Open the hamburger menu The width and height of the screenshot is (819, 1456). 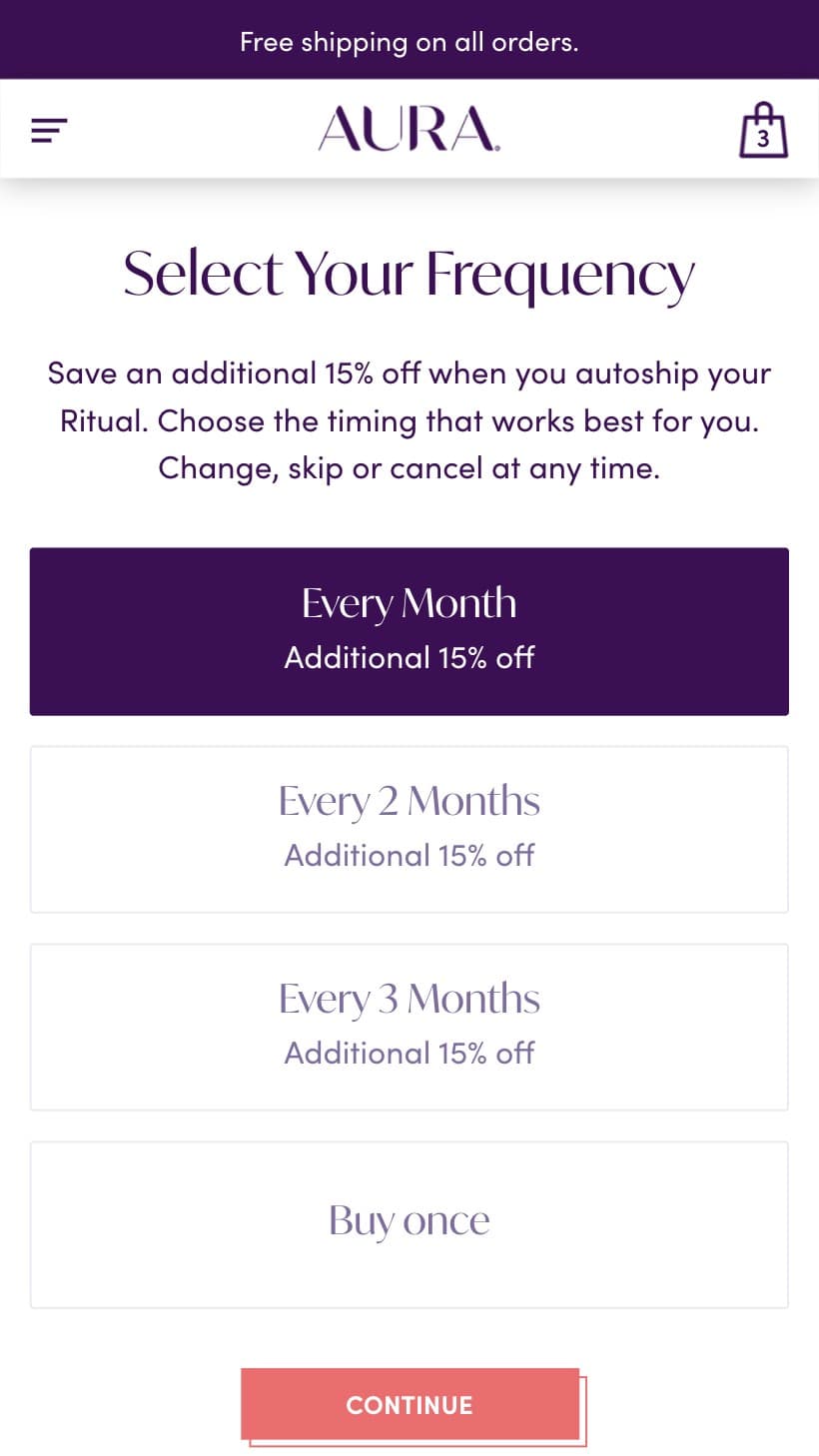(x=49, y=130)
